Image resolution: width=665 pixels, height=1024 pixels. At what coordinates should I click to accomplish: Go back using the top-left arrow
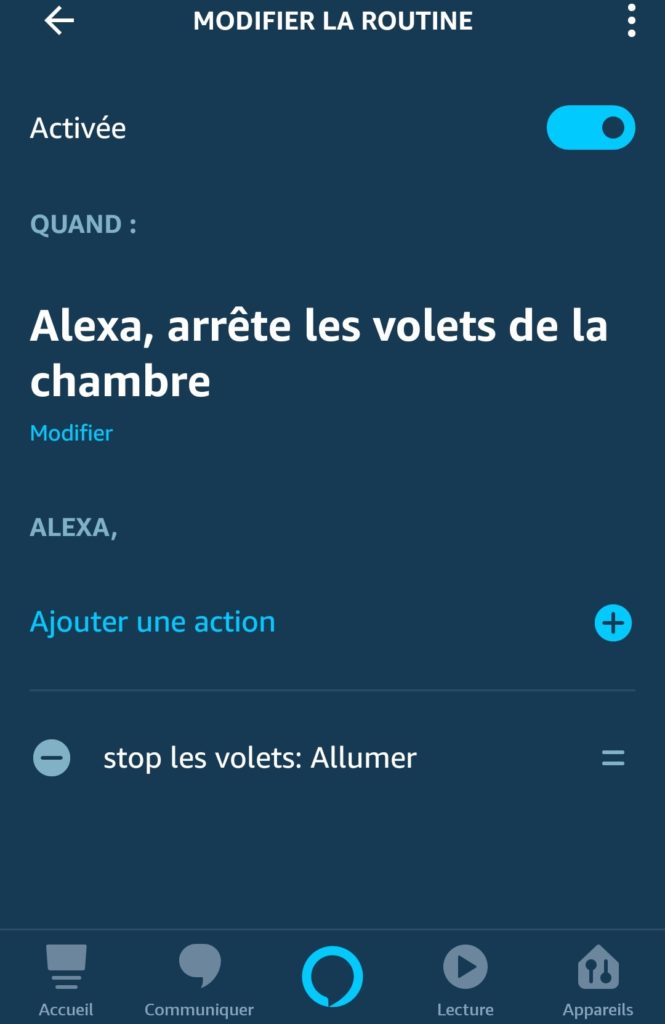59,21
